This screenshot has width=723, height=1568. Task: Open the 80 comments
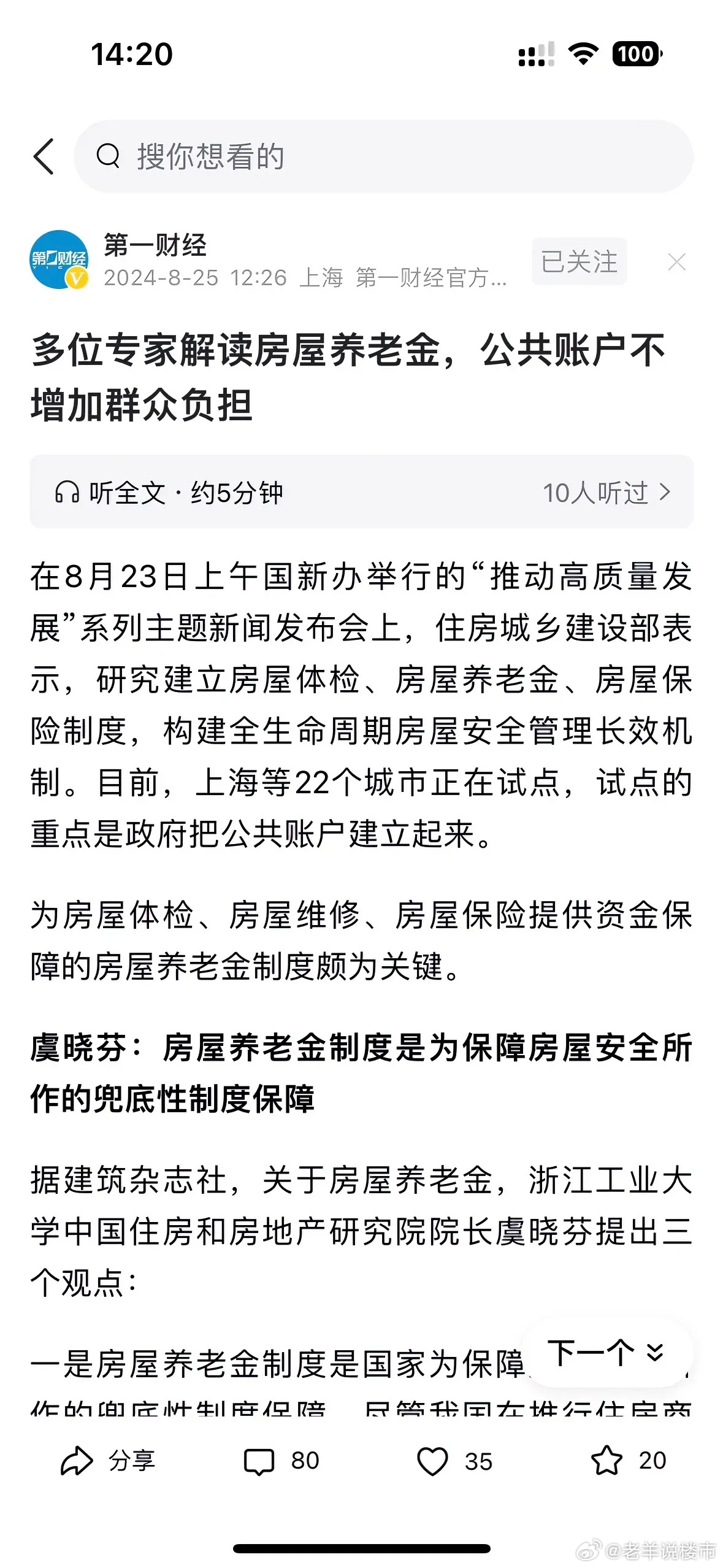coord(281,1461)
